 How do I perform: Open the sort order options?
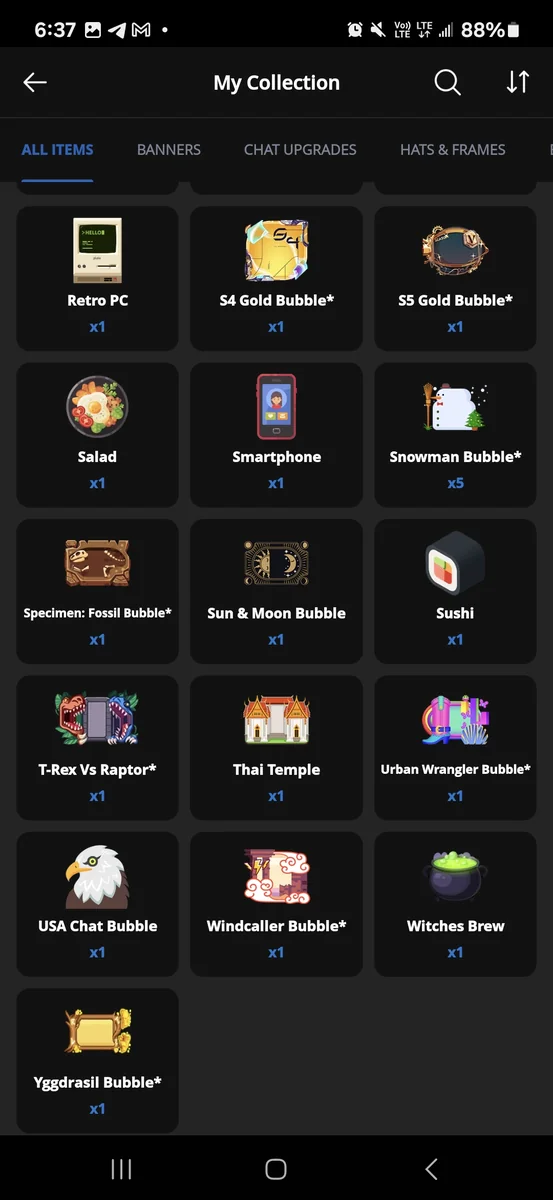518,83
